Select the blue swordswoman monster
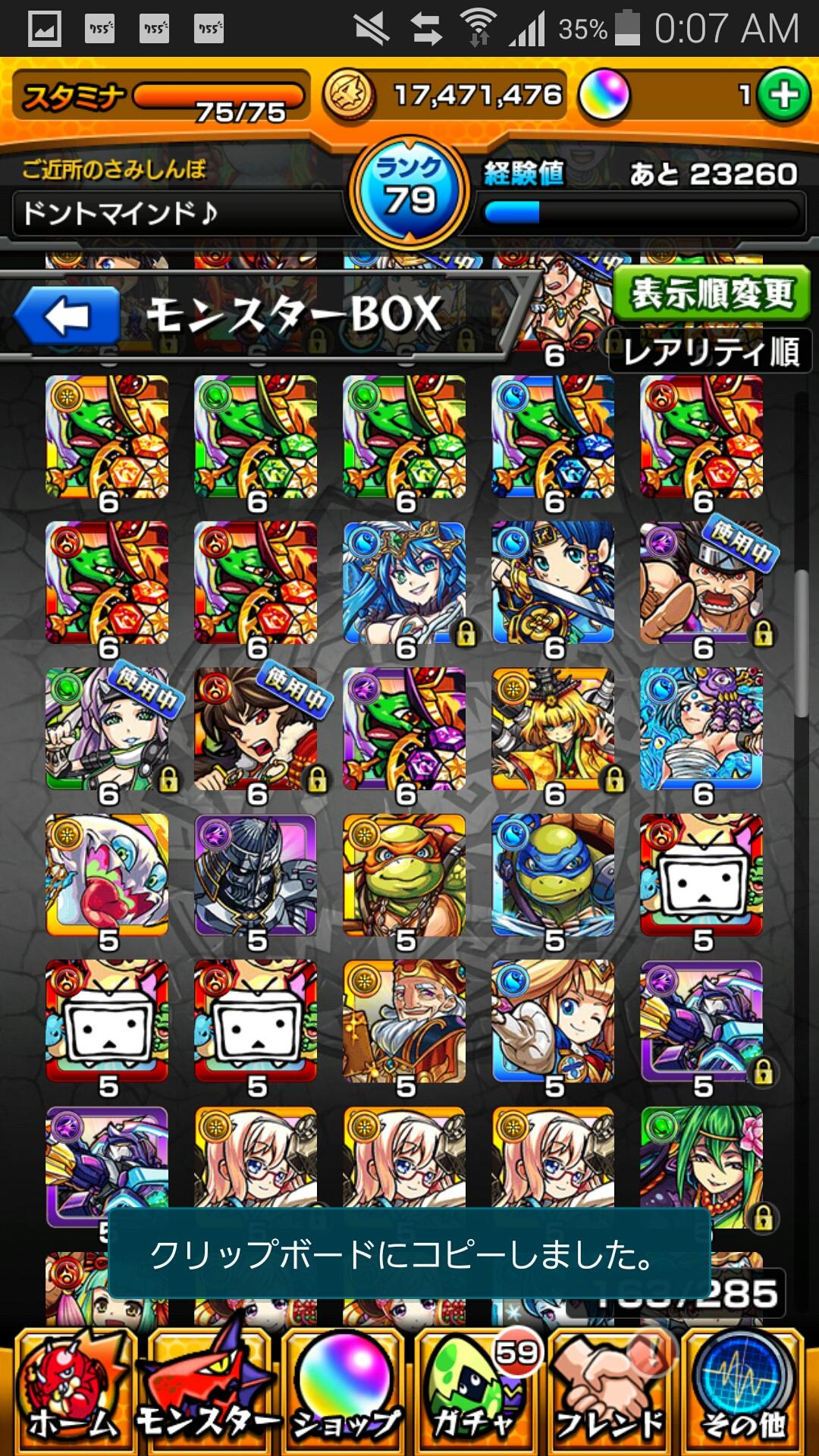 tap(553, 582)
